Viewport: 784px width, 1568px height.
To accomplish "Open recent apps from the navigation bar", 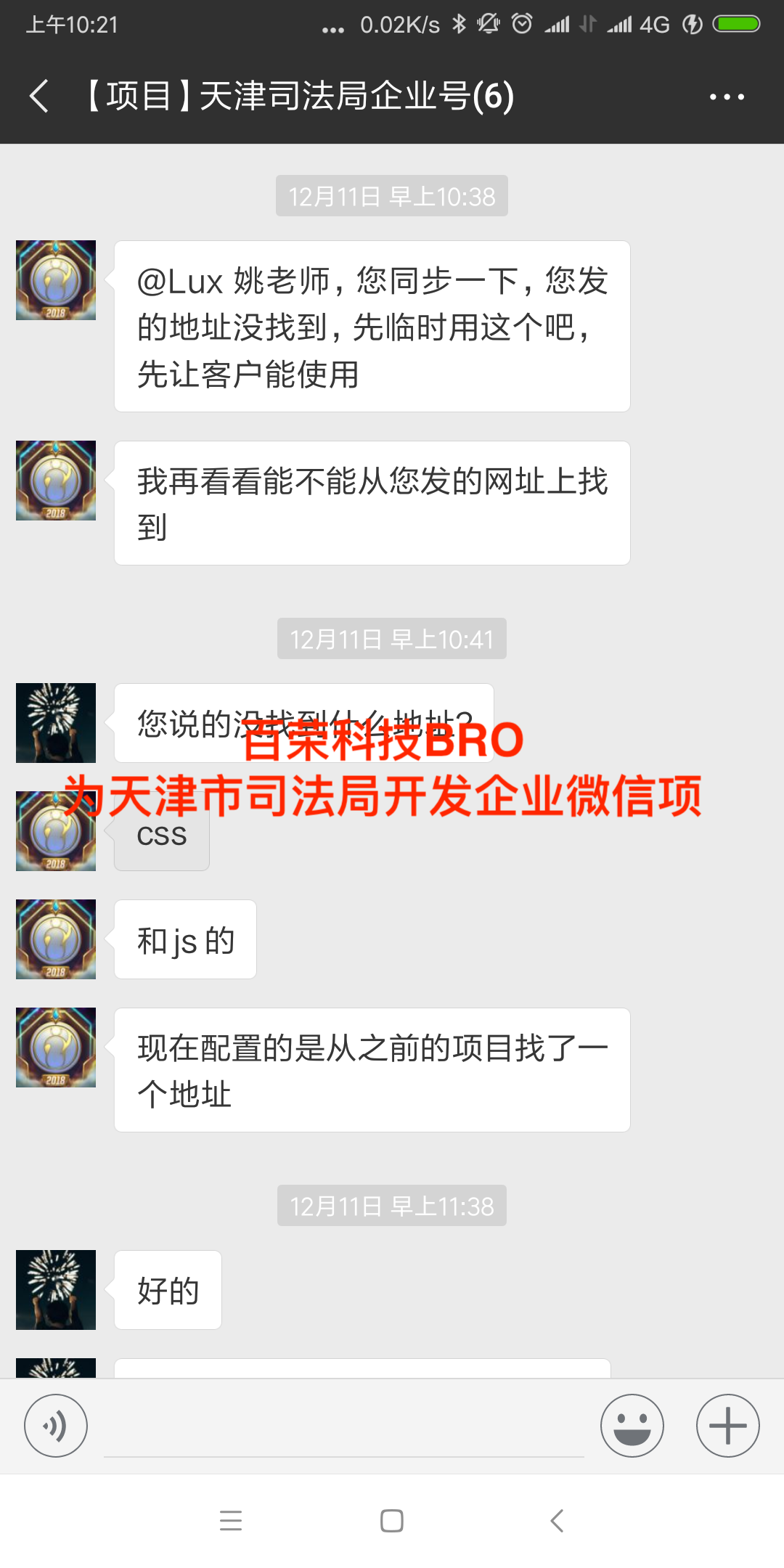I will click(231, 1521).
